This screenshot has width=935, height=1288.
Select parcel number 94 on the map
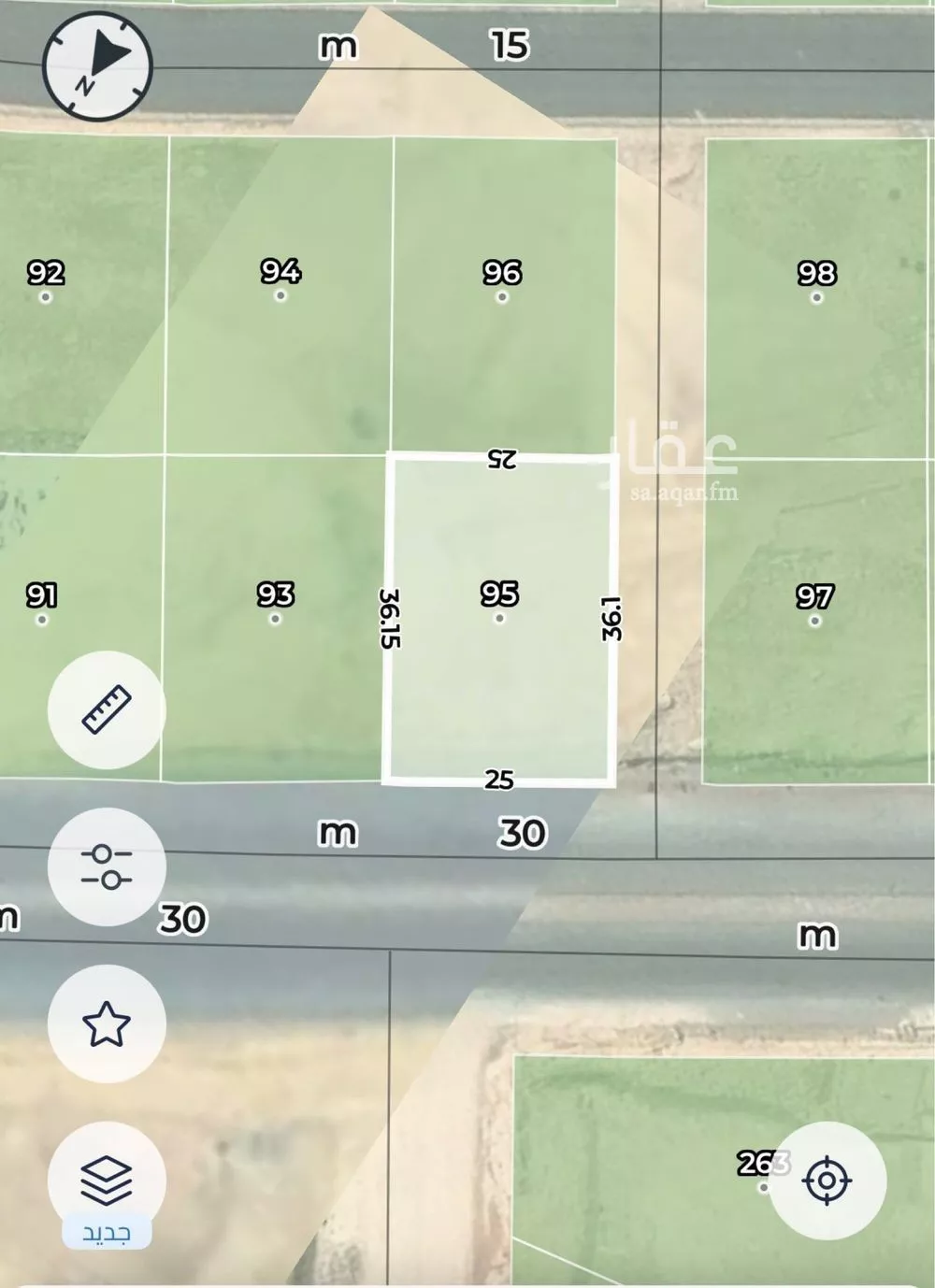[x=280, y=279]
